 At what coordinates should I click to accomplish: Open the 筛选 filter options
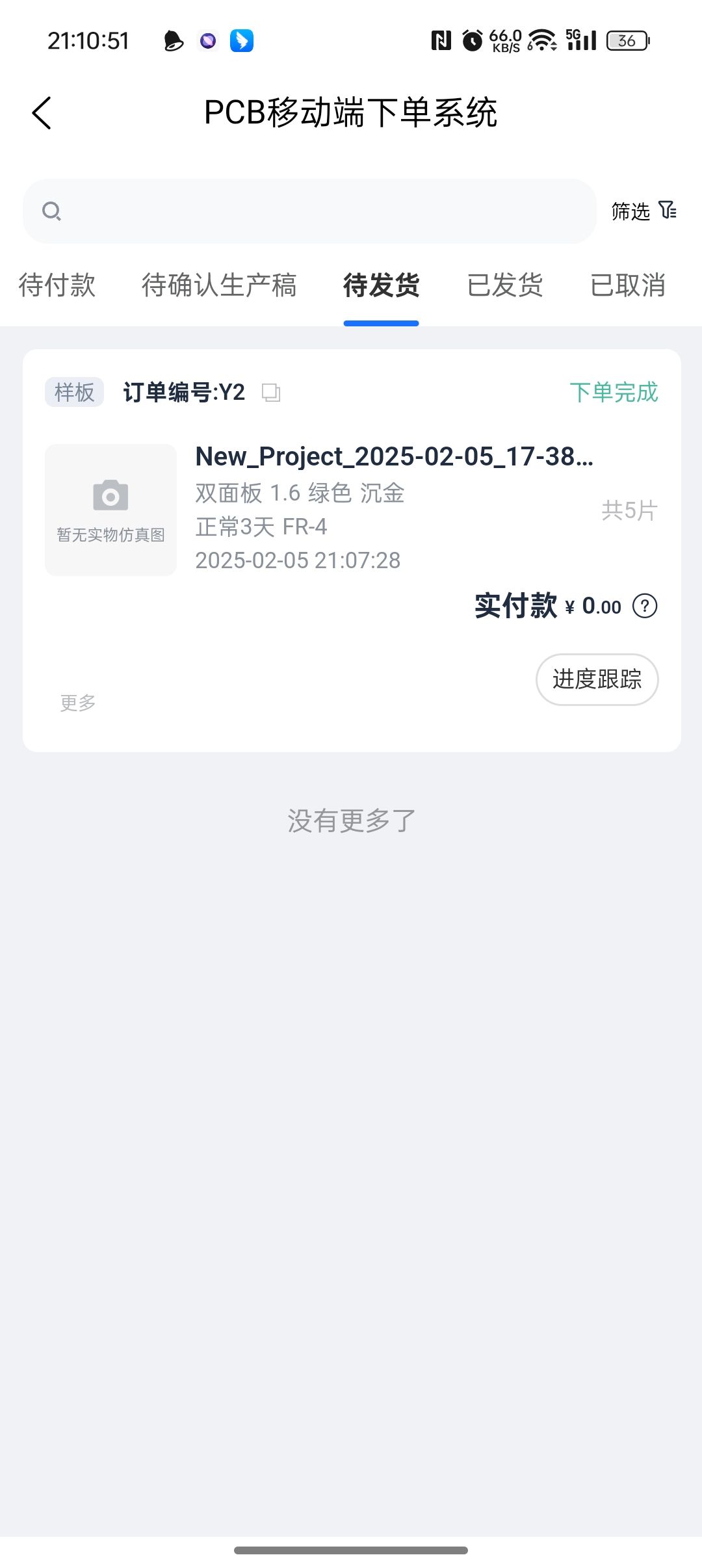pos(643,211)
